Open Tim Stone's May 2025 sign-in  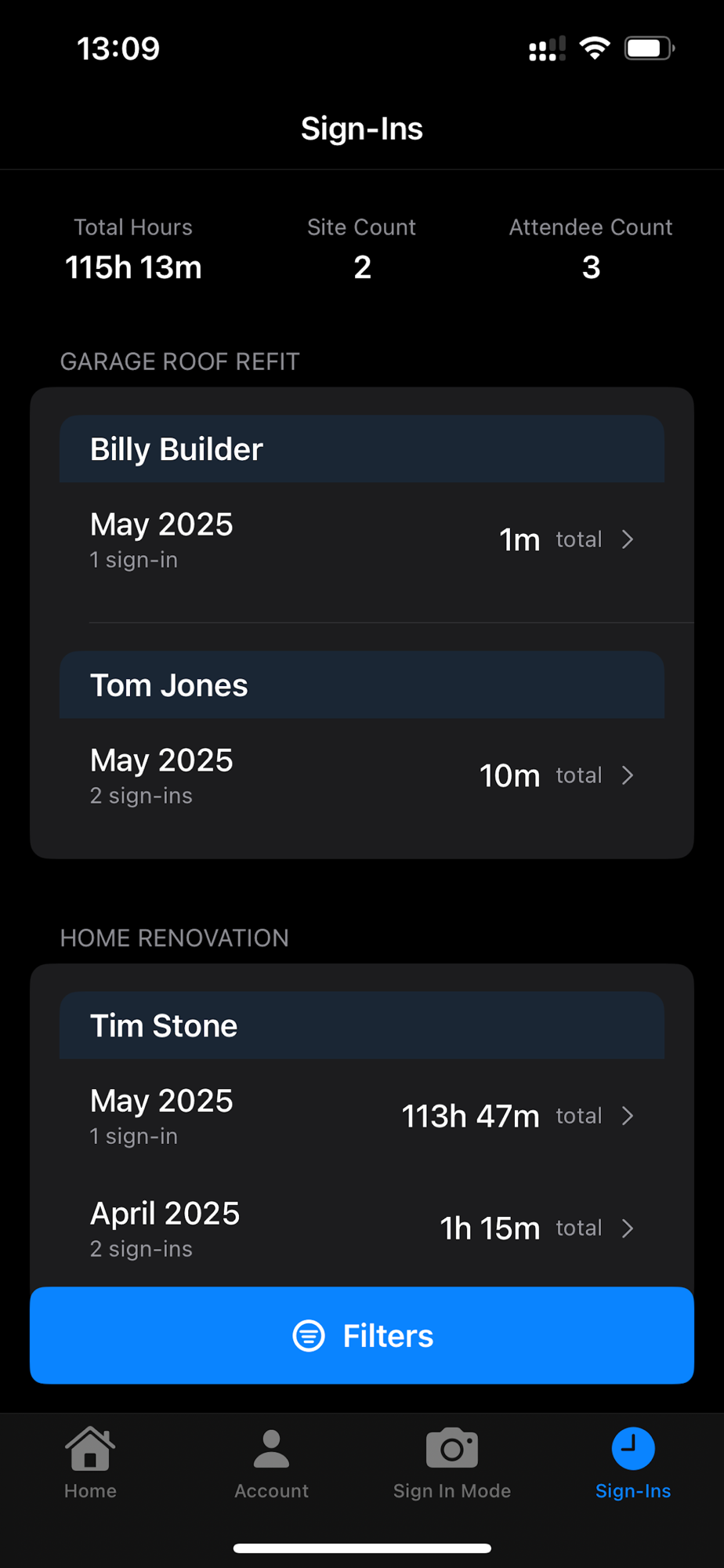coord(362,1116)
